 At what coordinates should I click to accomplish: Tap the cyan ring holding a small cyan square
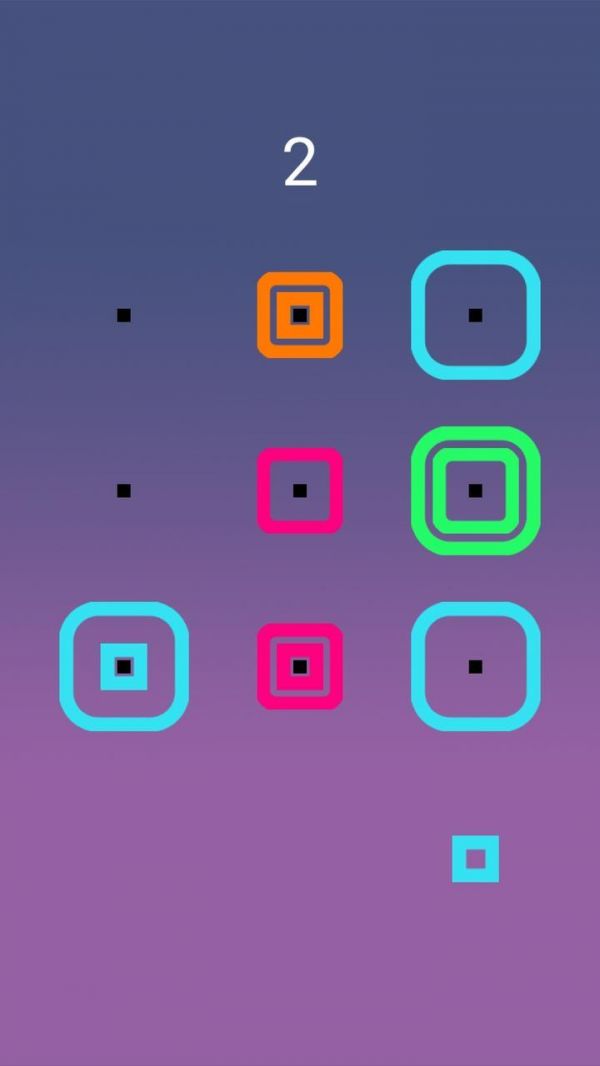[x=124, y=666]
